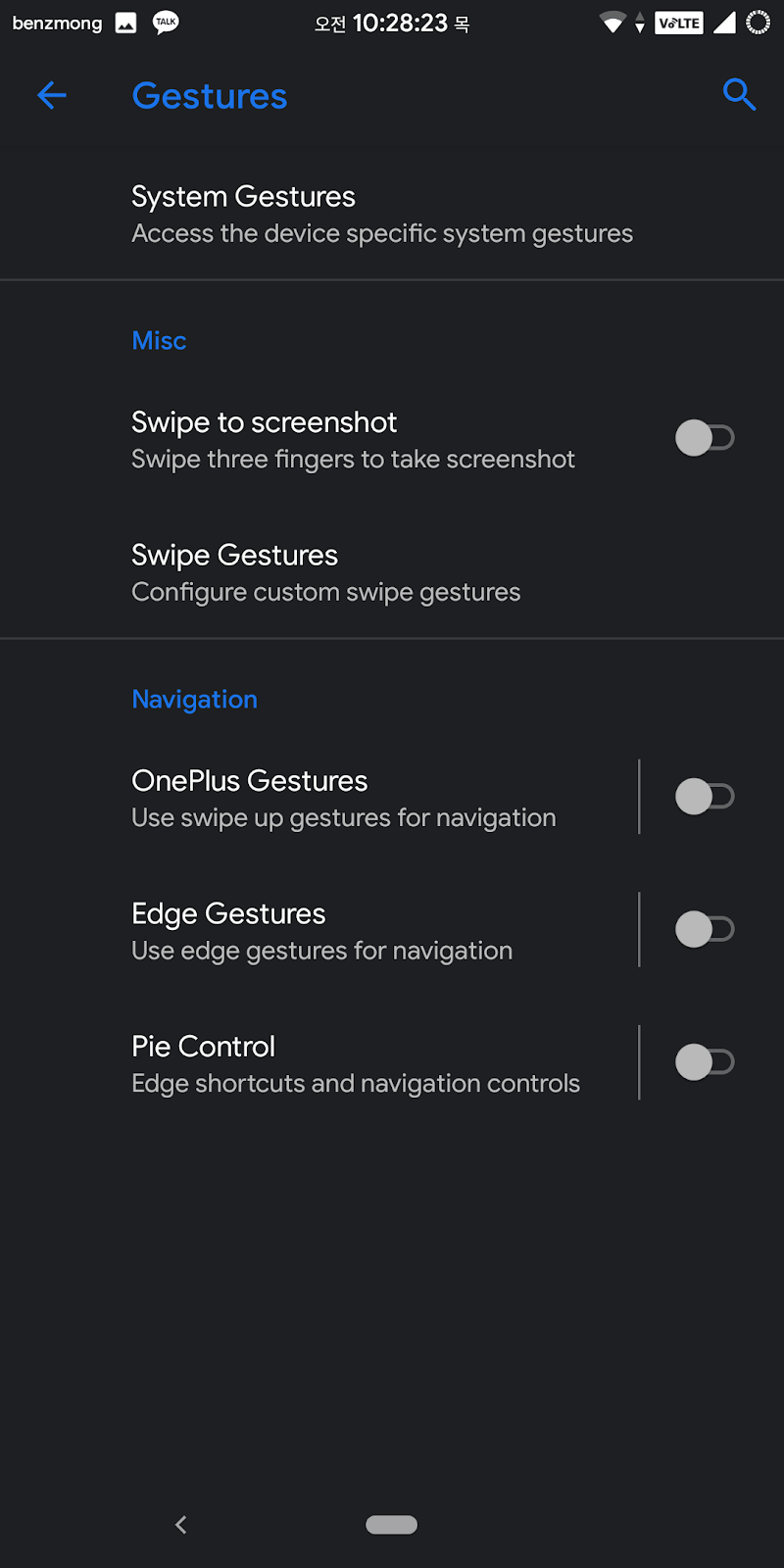Image resolution: width=784 pixels, height=1568 pixels.
Task: Enable the Pie Control switch
Action: 705,1062
